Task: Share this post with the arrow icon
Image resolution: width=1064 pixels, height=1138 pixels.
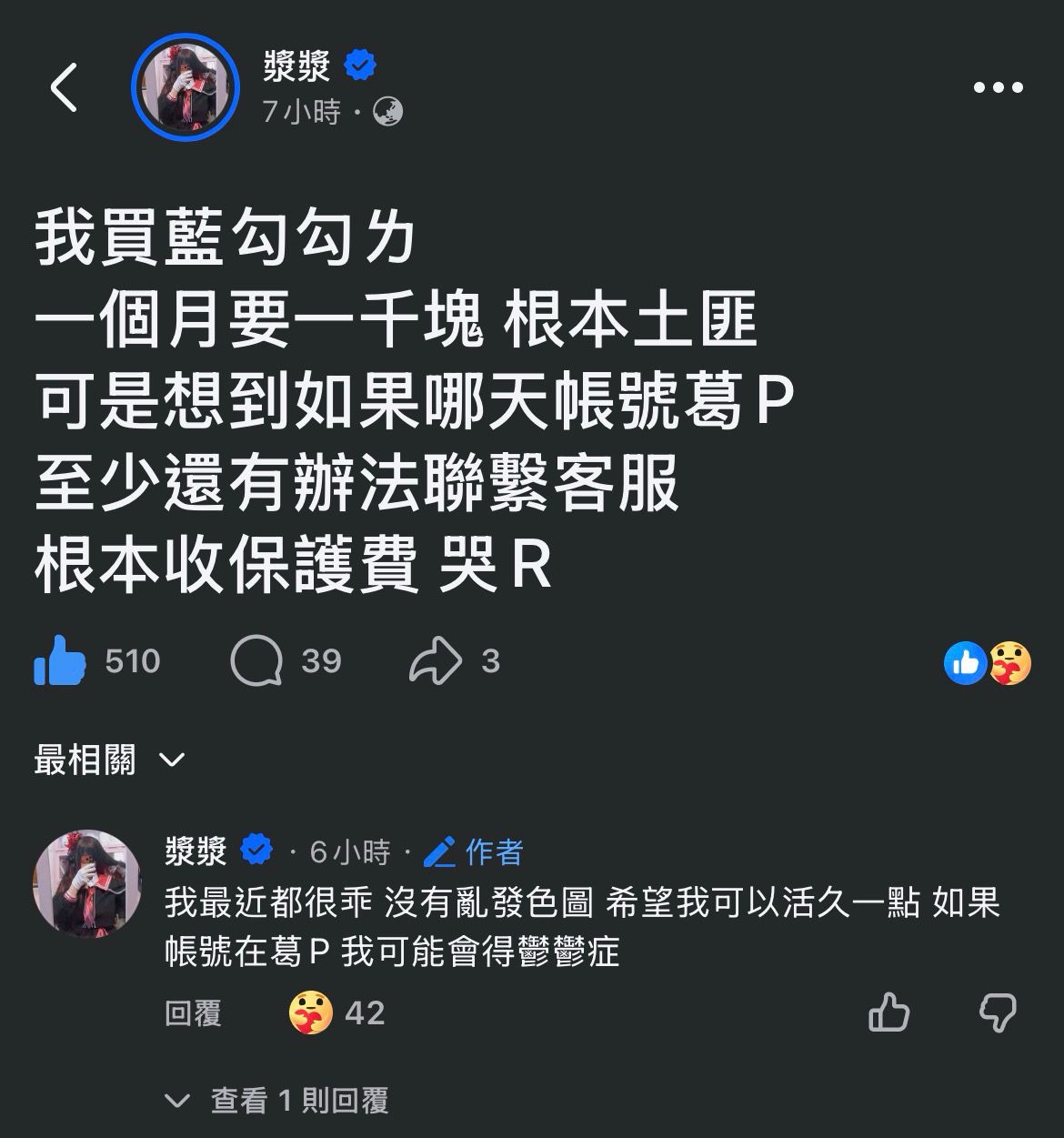Action: click(436, 660)
